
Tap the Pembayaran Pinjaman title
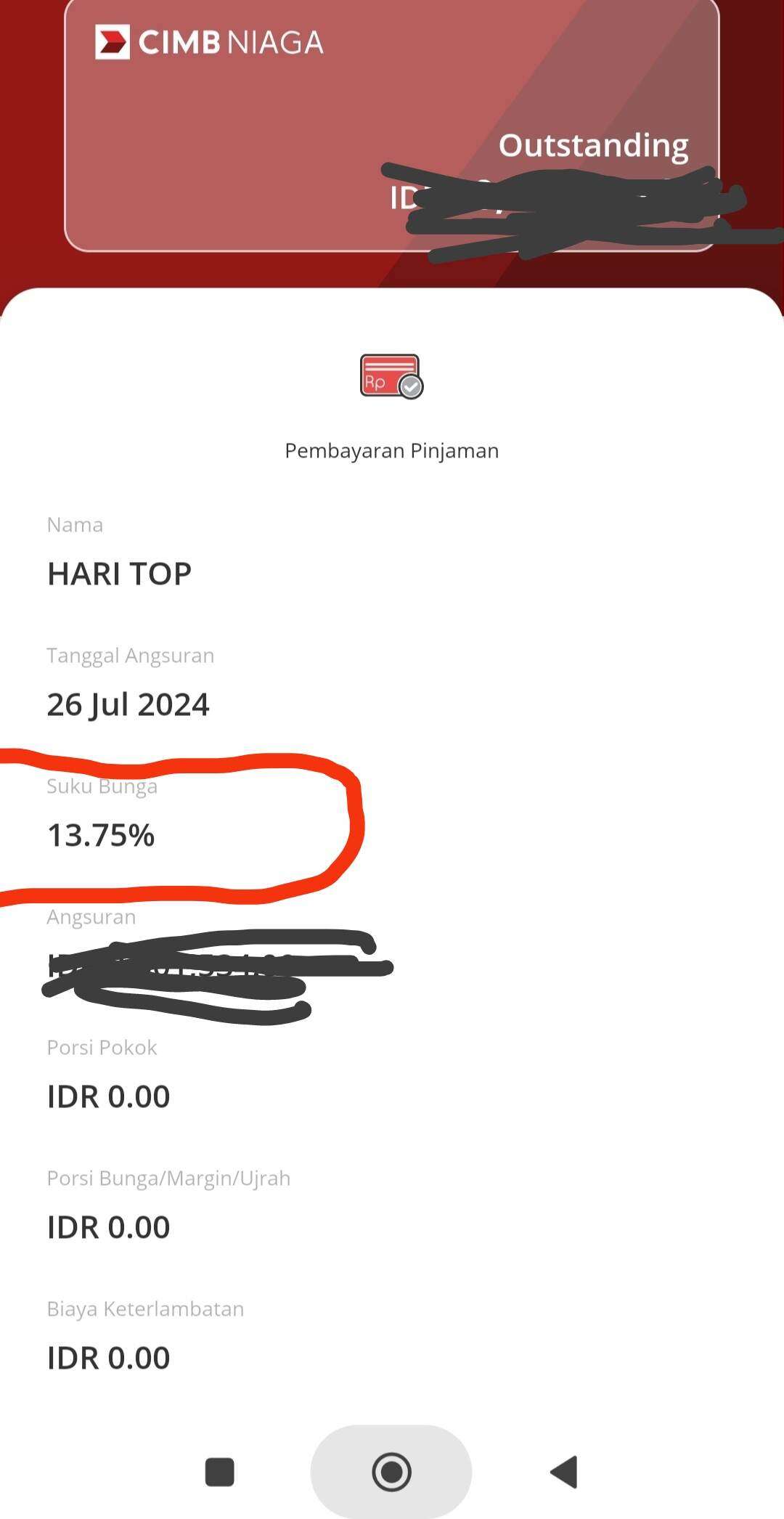391,450
